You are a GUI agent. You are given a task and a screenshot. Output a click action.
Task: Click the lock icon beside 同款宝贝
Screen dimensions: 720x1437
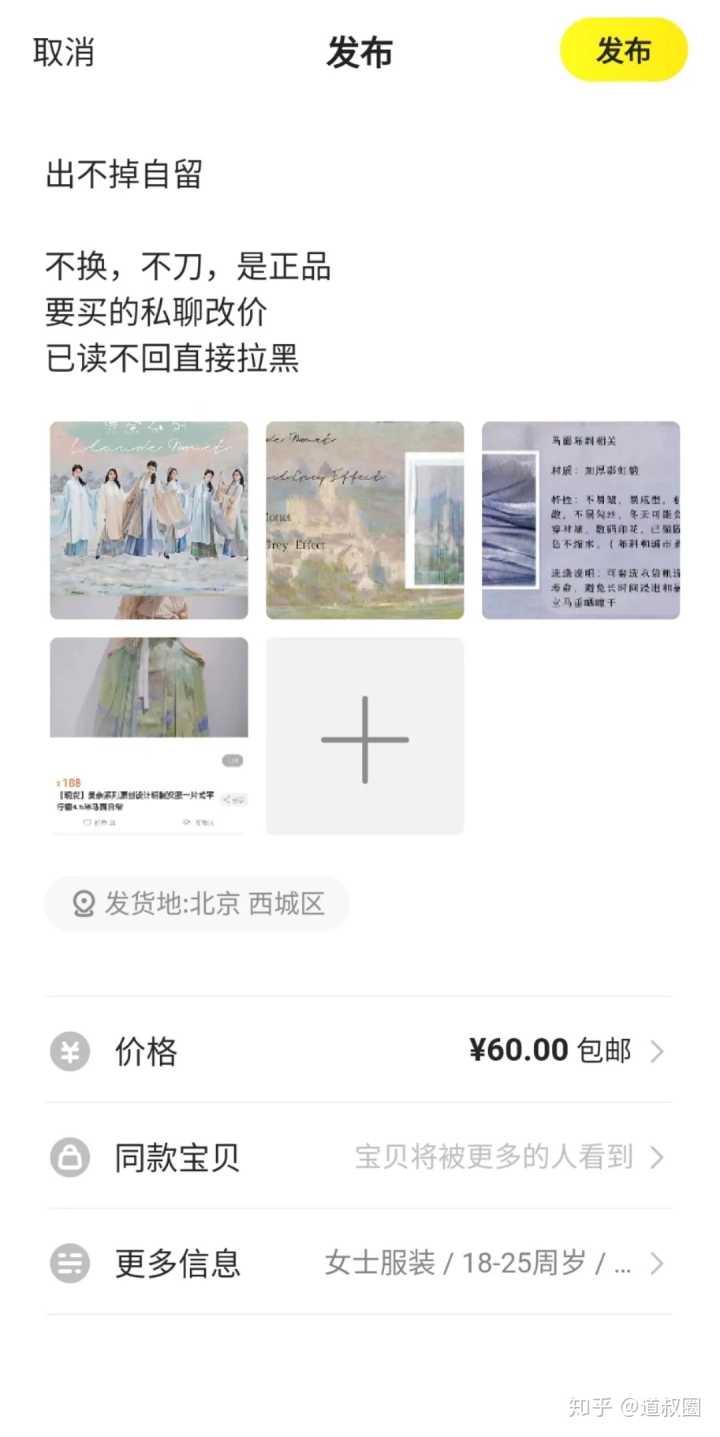pyautogui.click(x=68, y=1157)
